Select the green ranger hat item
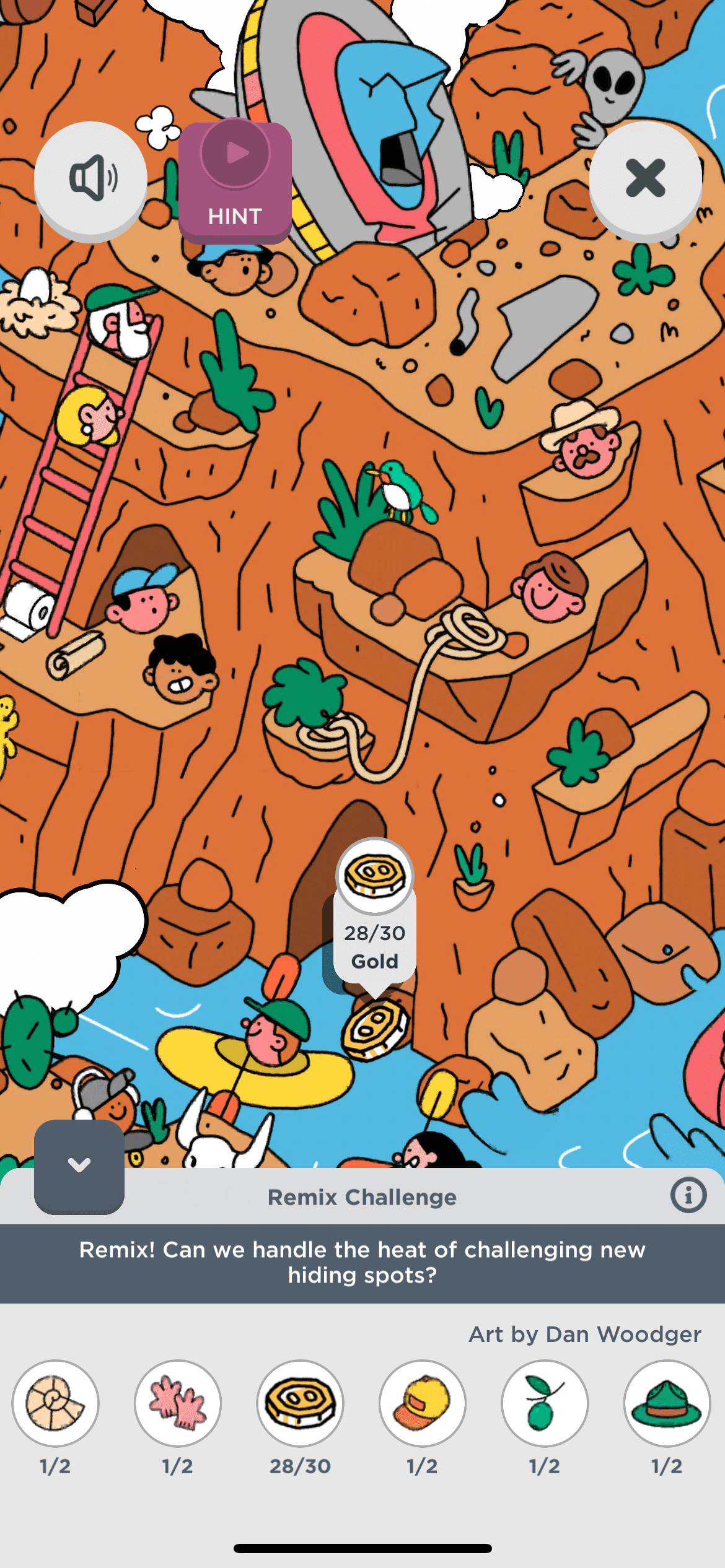This screenshot has height=1568, width=725. pos(667,1404)
